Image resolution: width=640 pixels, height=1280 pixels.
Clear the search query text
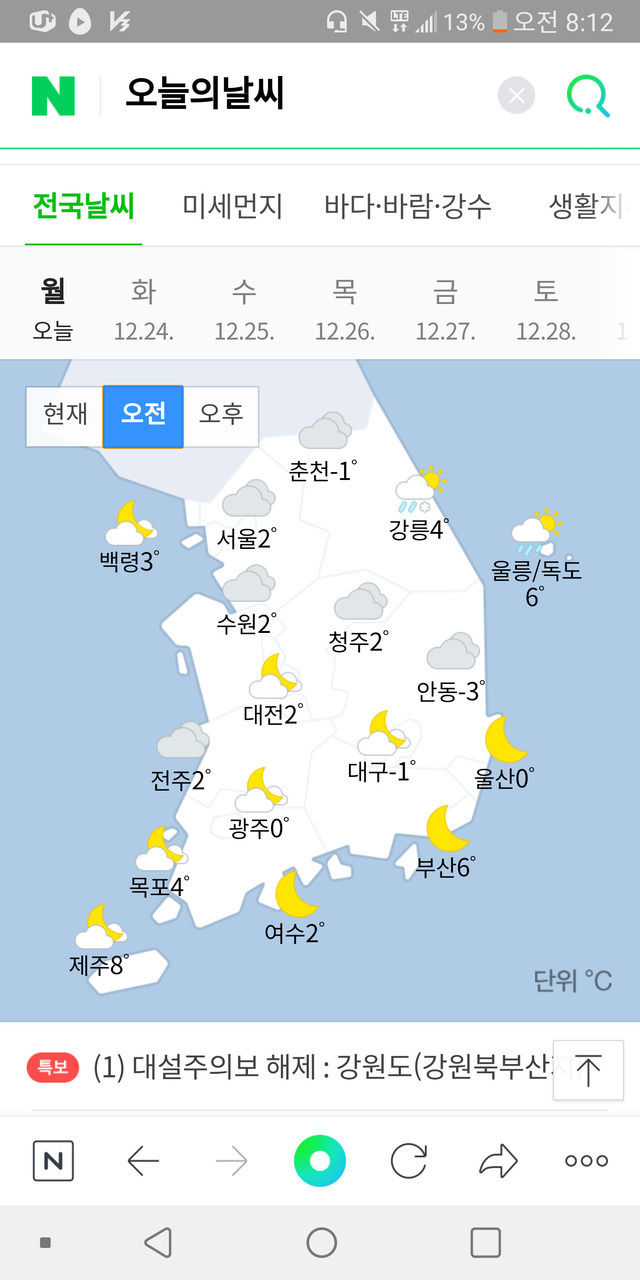point(516,96)
